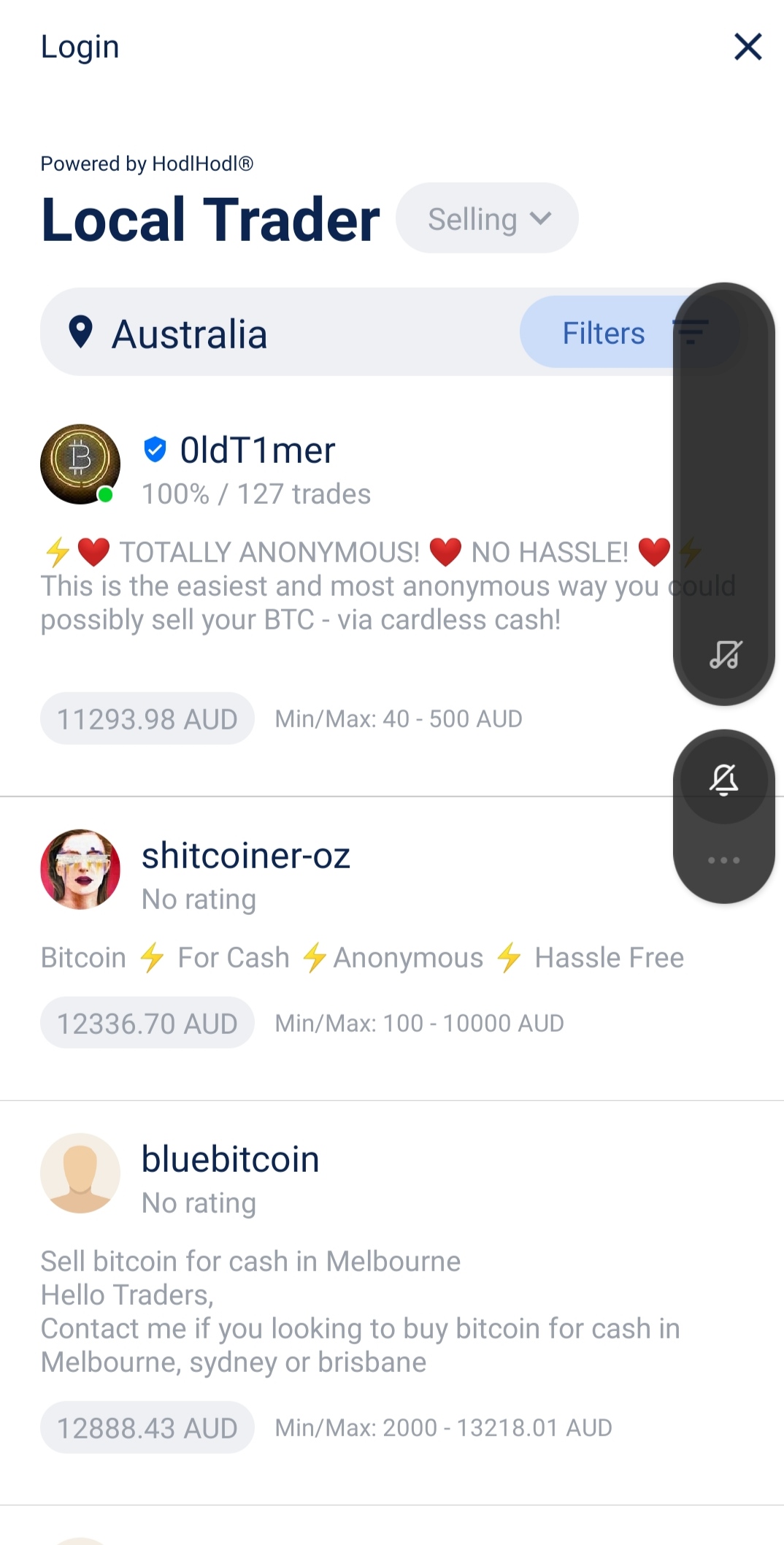Close the Local Trader screen
Image resolution: width=784 pixels, height=1545 pixels.
point(748,47)
